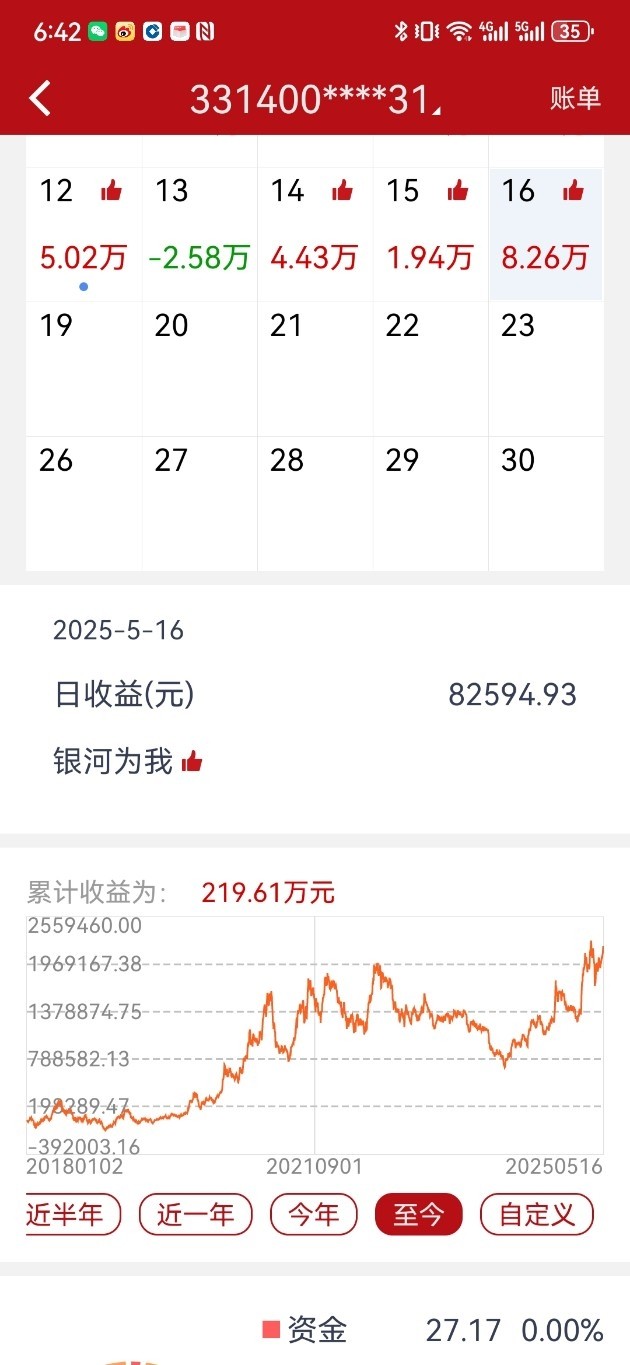Like today's return next to 银河为我
This screenshot has height=1365, width=630.
pyautogui.click(x=192, y=762)
